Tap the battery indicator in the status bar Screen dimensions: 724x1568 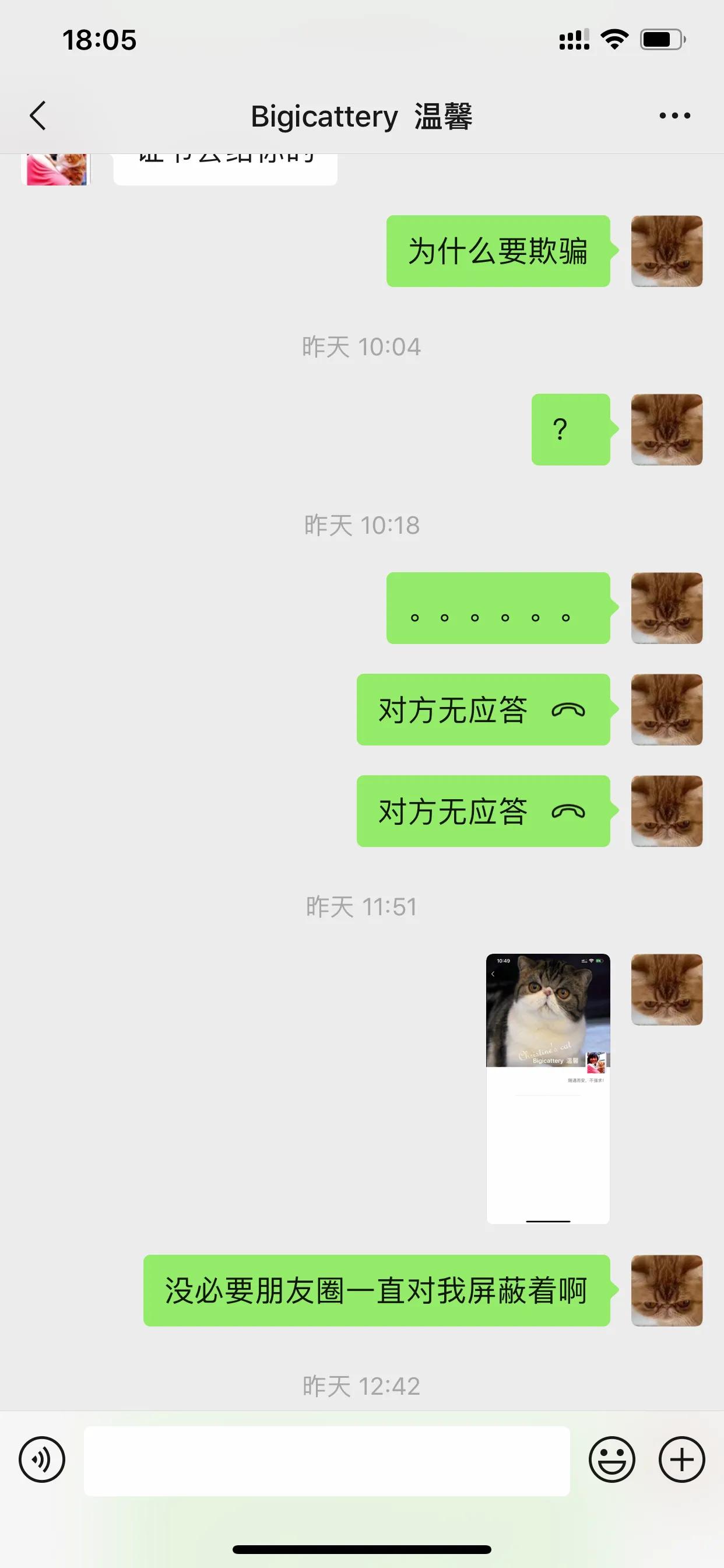click(x=661, y=38)
